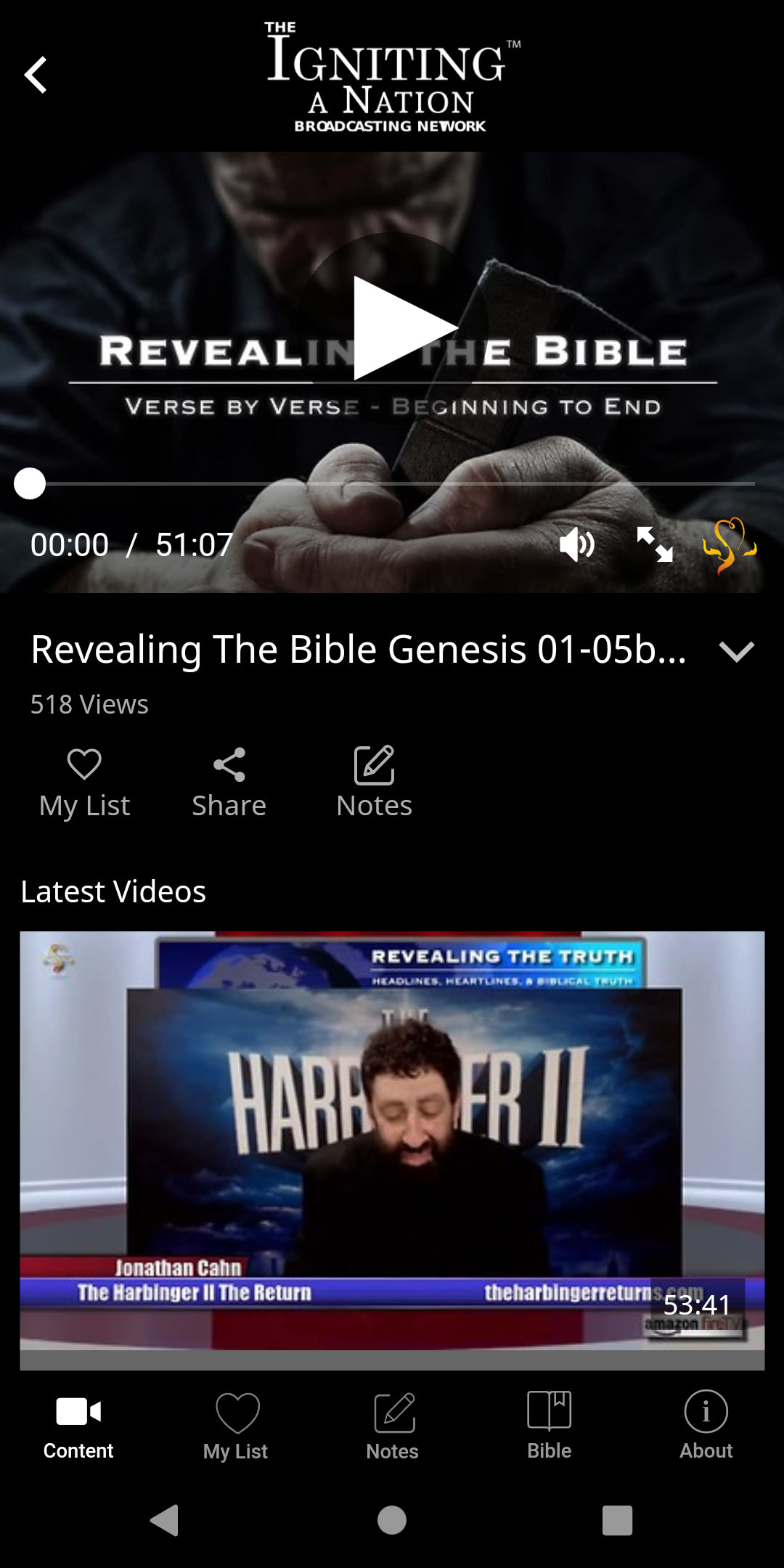Enter fullscreen video mode
784x1568 pixels.
655,544
